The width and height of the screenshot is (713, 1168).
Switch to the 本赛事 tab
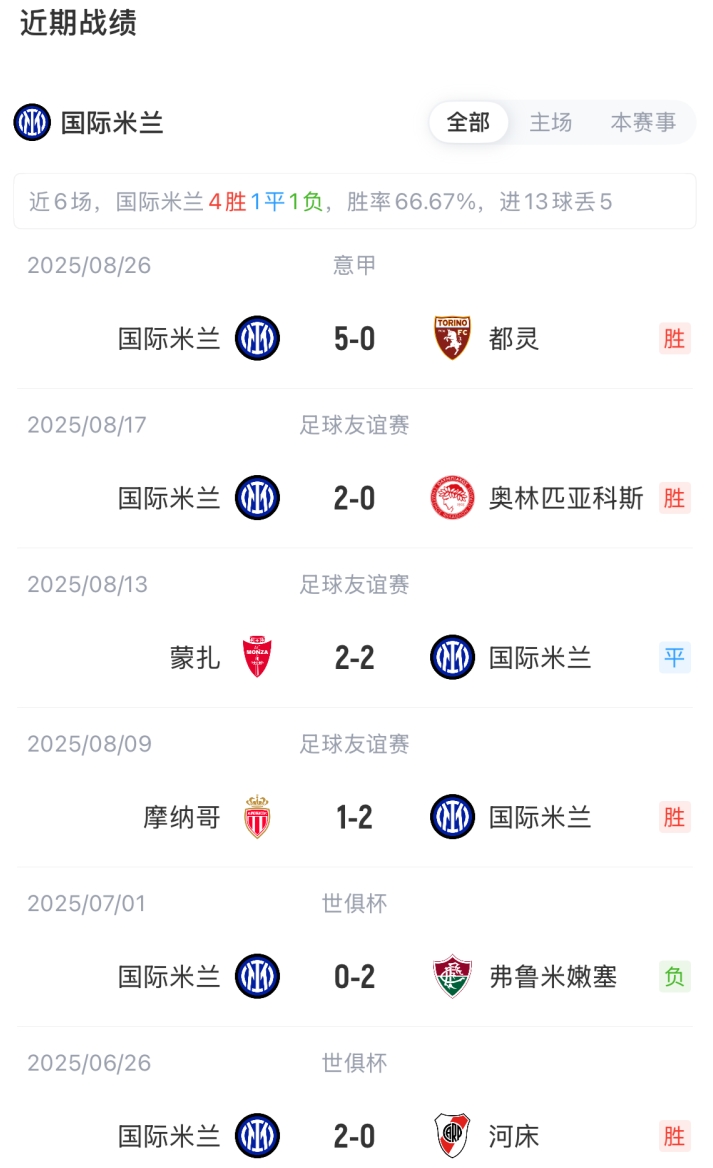coord(643,123)
